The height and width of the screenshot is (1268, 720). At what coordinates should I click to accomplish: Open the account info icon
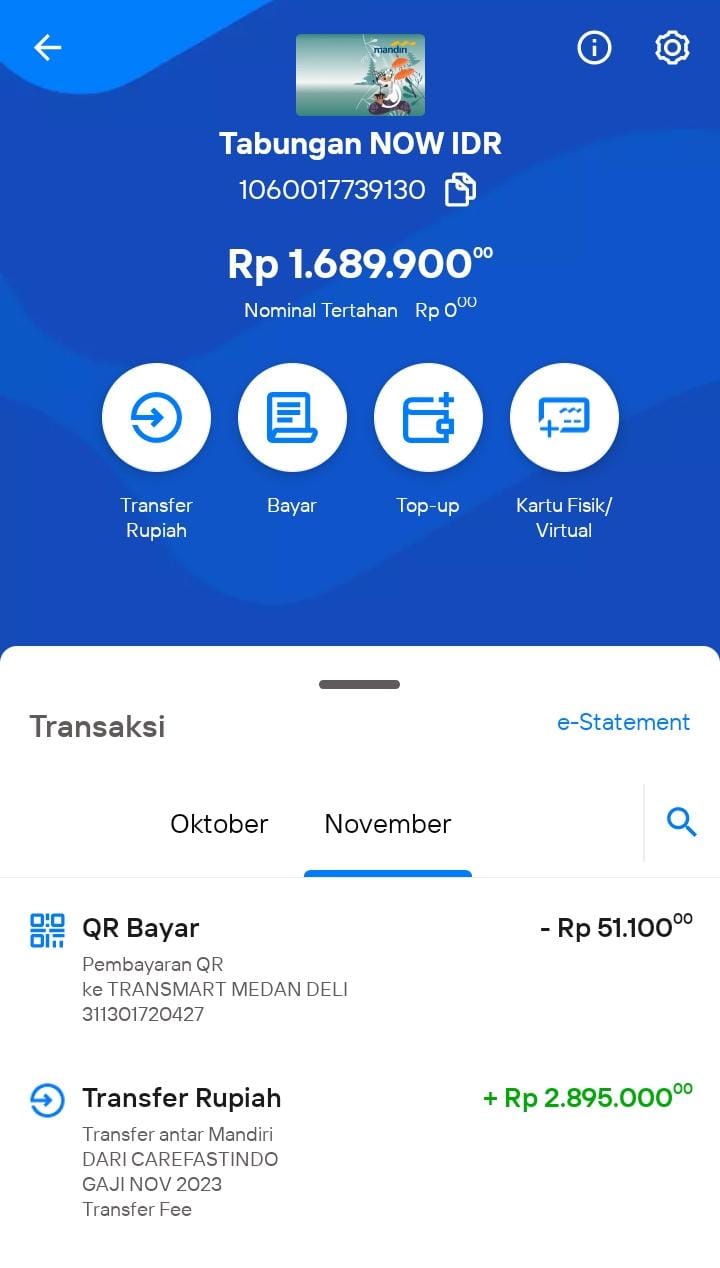pos(594,47)
